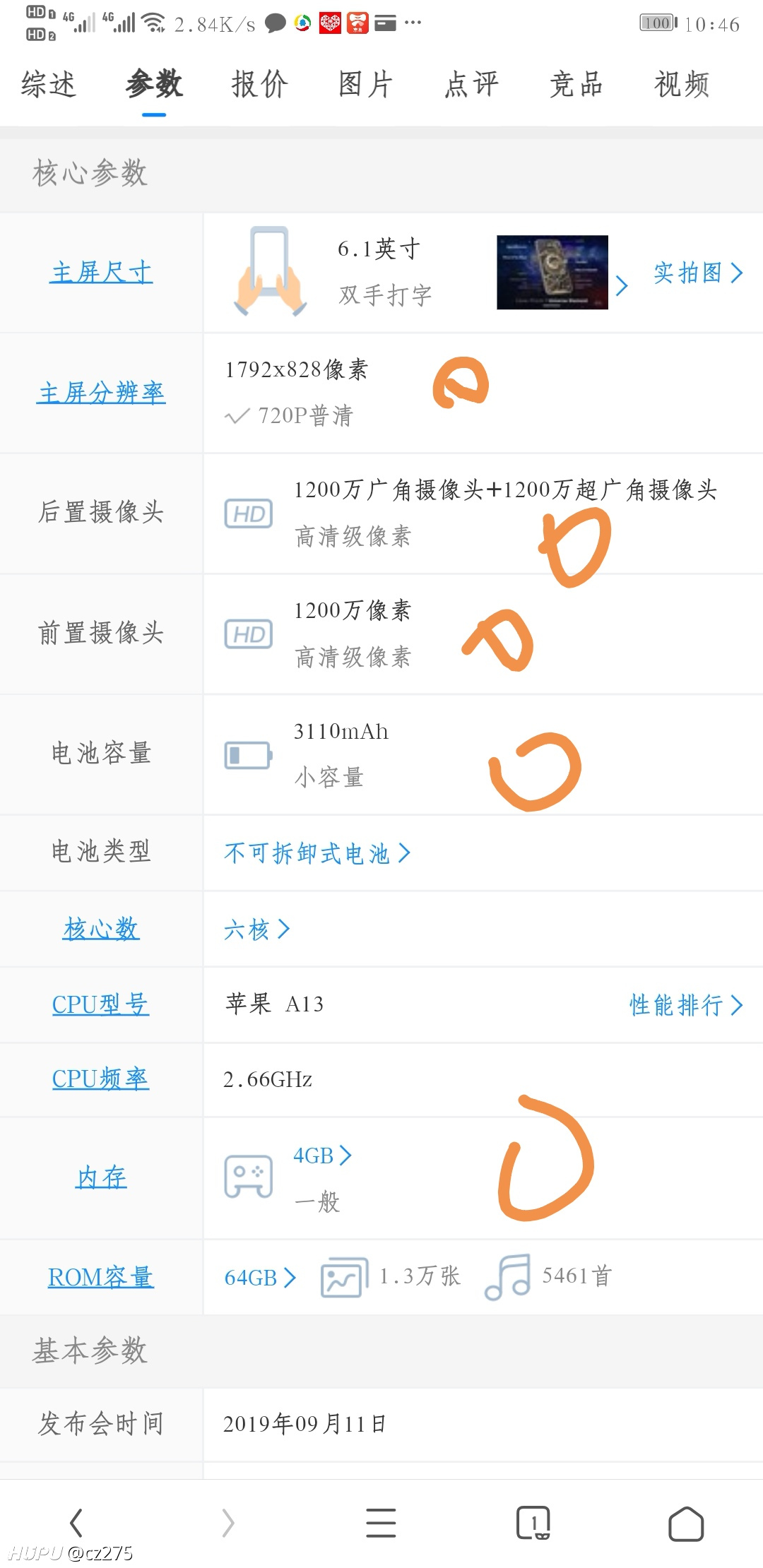Open the CPU型号 link
The height and width of the screenshot is (1568, 763).
pos(101,1004)
